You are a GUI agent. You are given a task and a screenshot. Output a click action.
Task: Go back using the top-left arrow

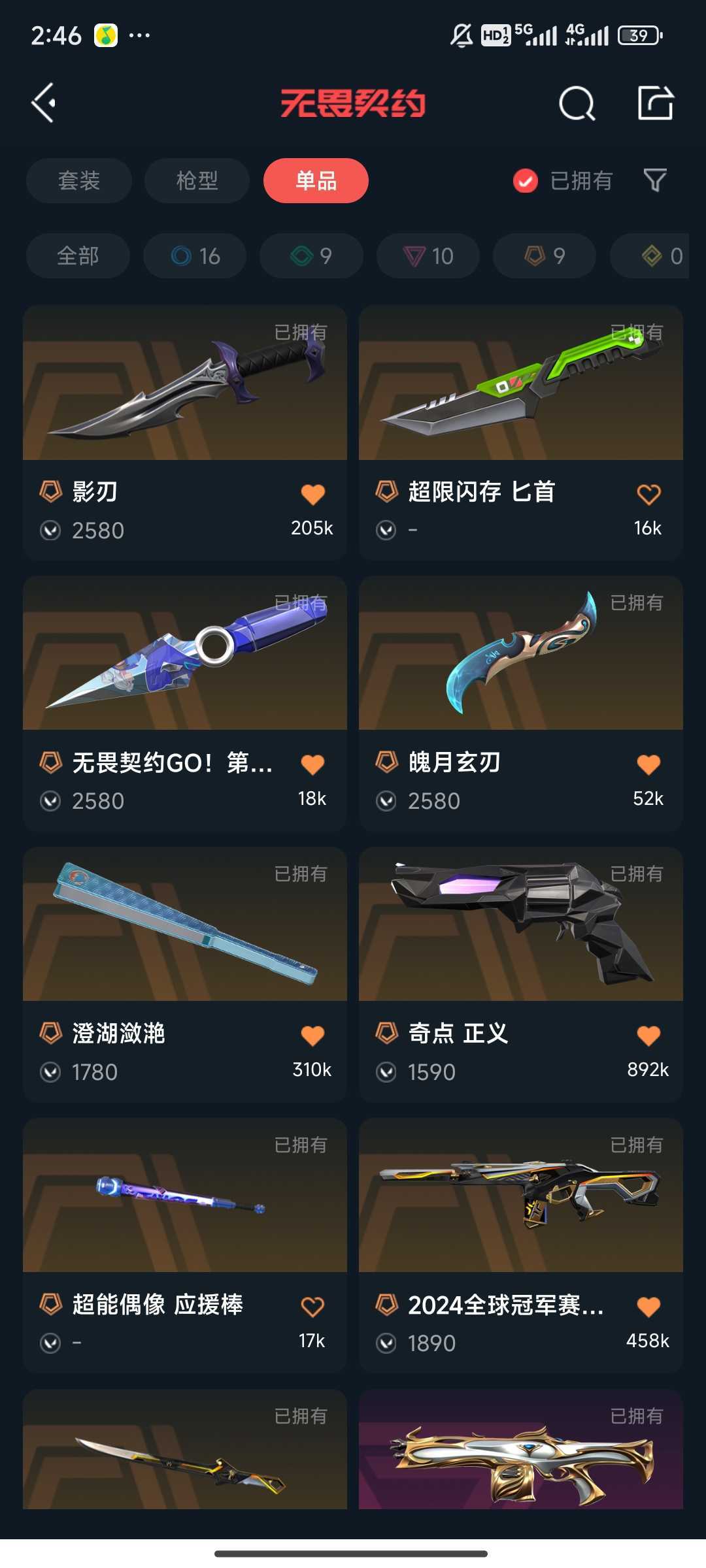[x=44, y=103]
